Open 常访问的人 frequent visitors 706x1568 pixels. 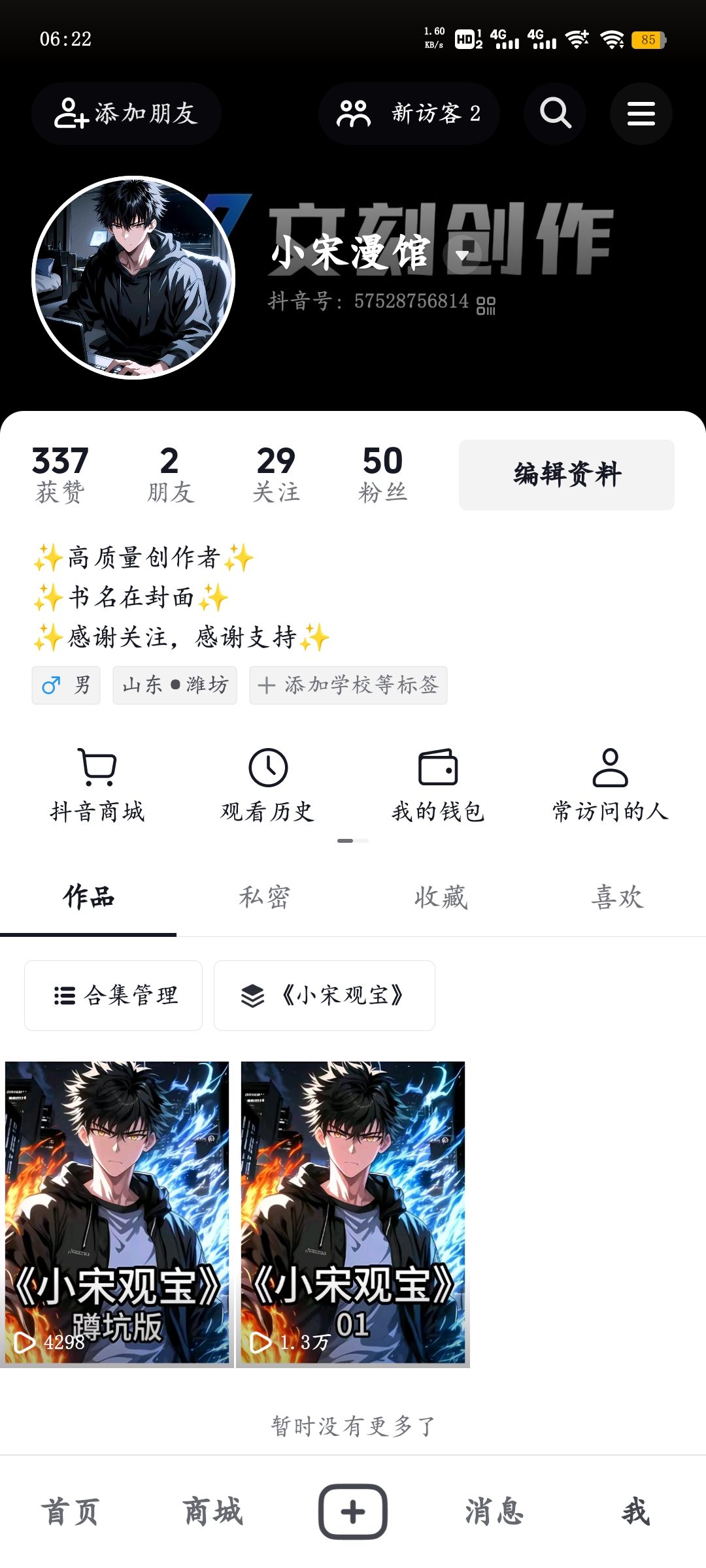pyautogui.click(x=610, y=784)
